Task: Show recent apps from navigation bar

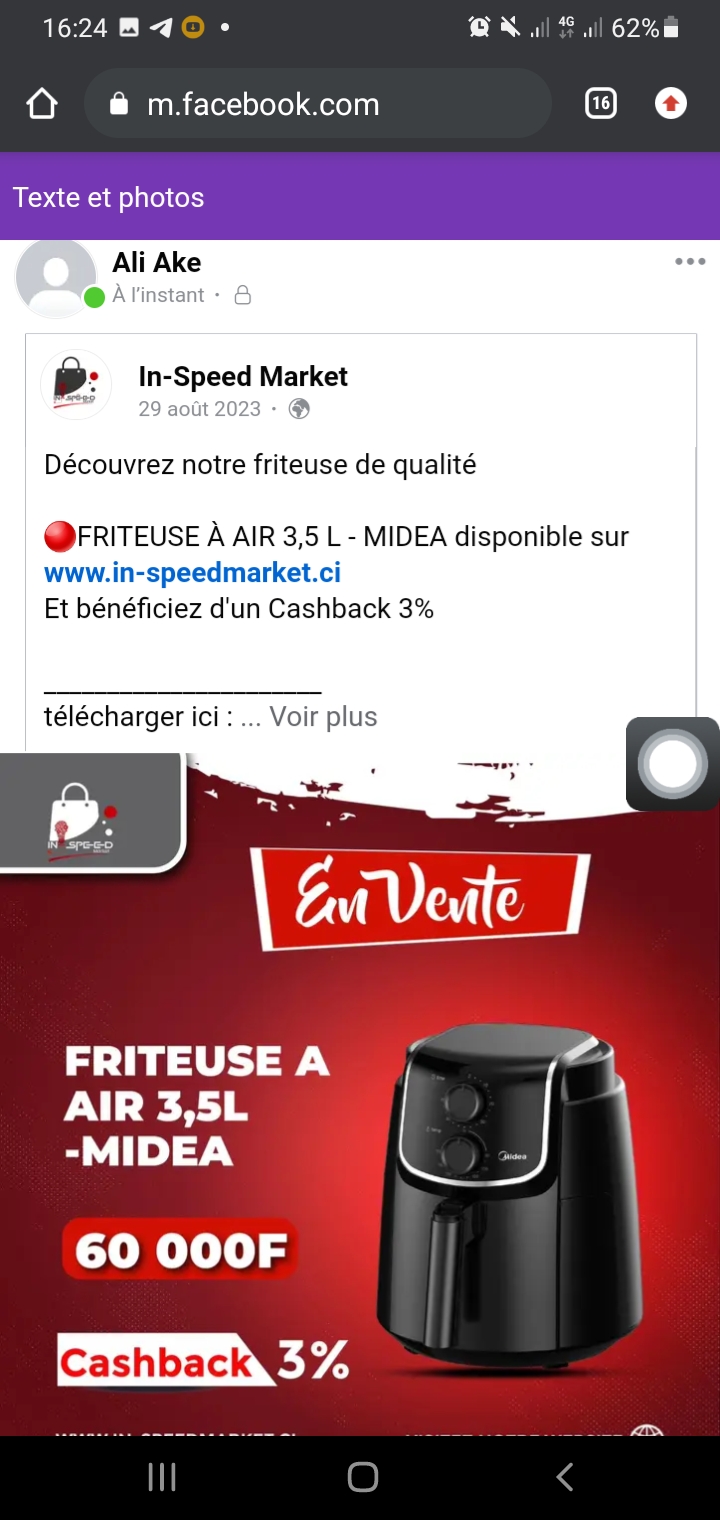Action: tap(162, 1477)
